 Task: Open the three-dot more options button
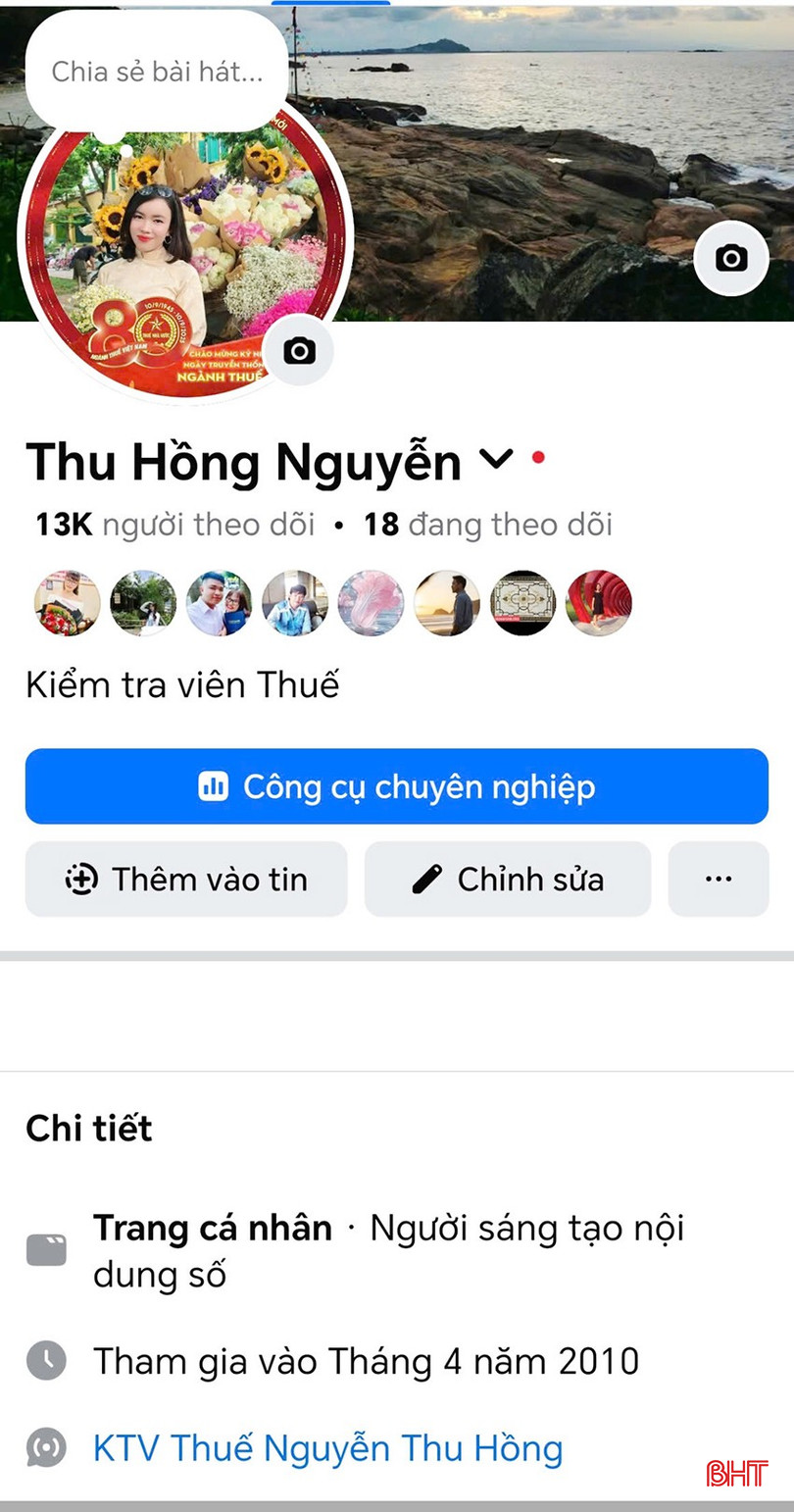point(719,879)
